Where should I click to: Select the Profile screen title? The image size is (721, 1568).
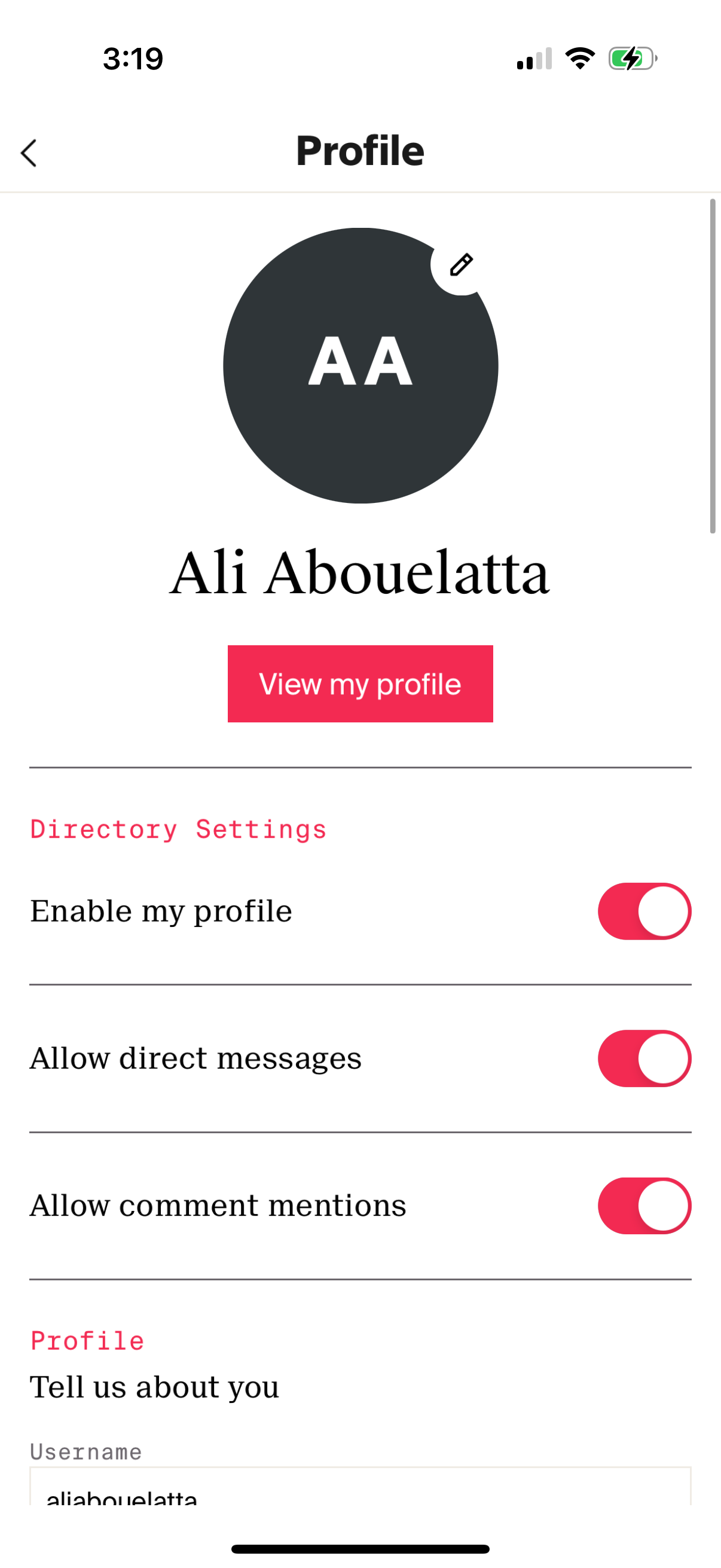360,150
